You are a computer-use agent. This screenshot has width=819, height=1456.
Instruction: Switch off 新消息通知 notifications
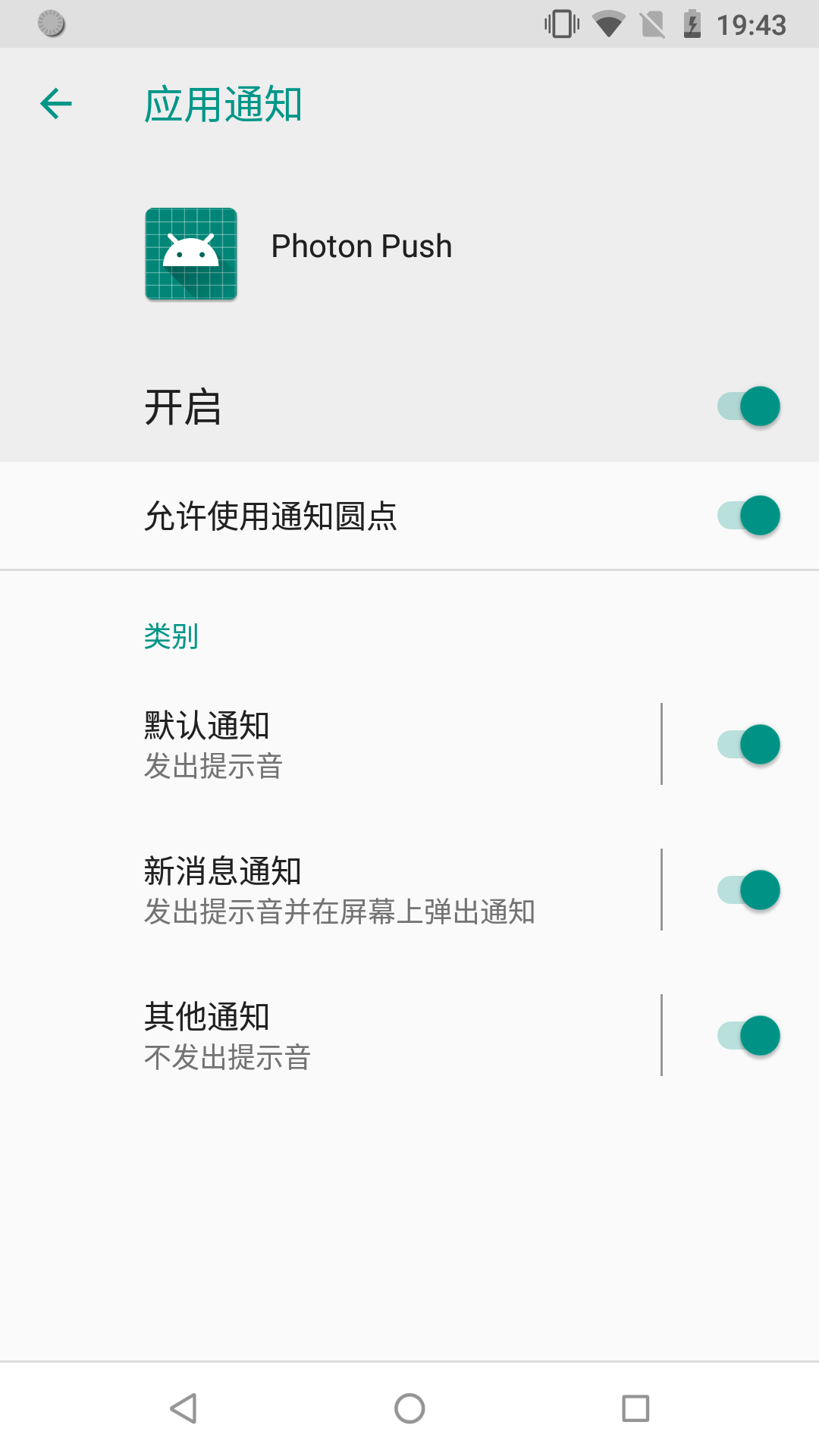(x=748, y=890)
